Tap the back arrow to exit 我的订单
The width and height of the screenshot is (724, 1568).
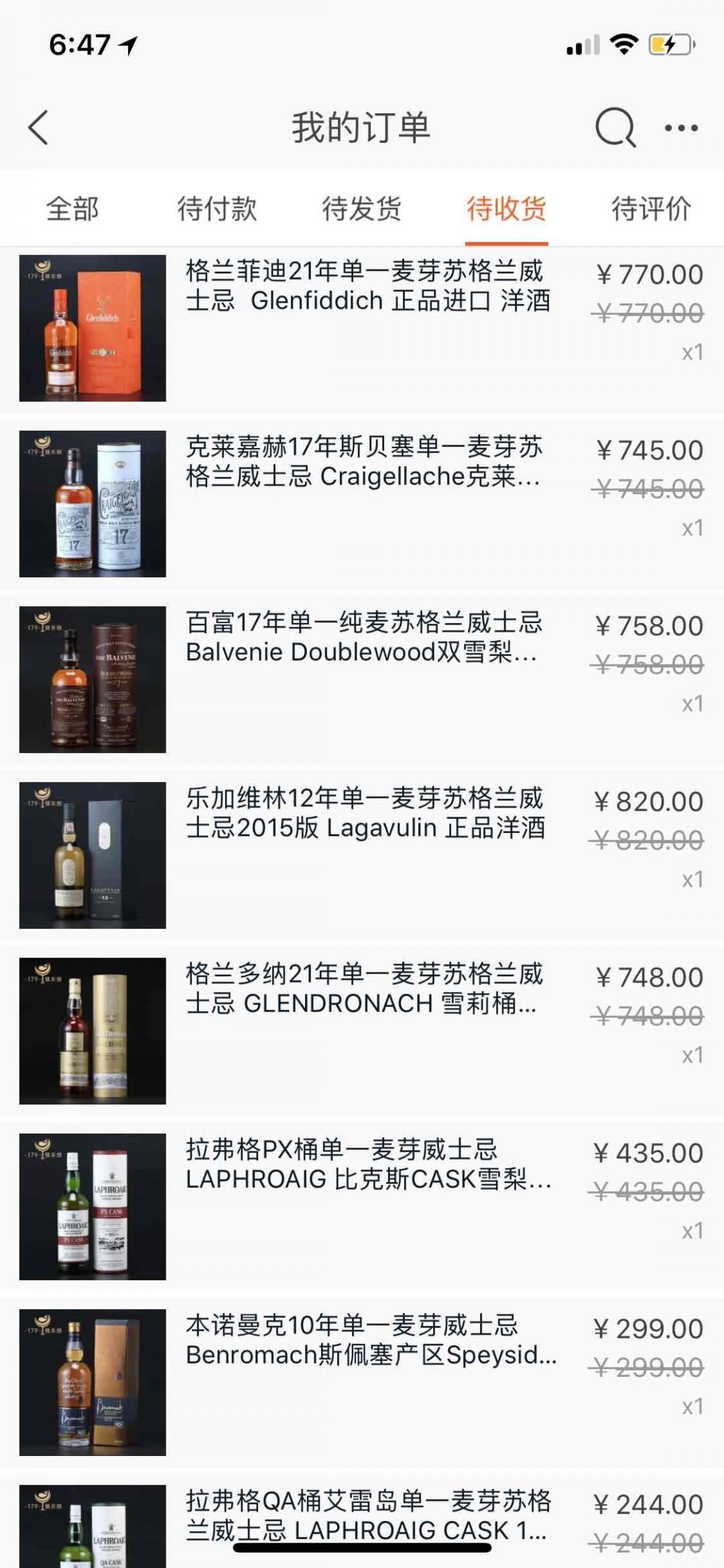pos(38,127)
